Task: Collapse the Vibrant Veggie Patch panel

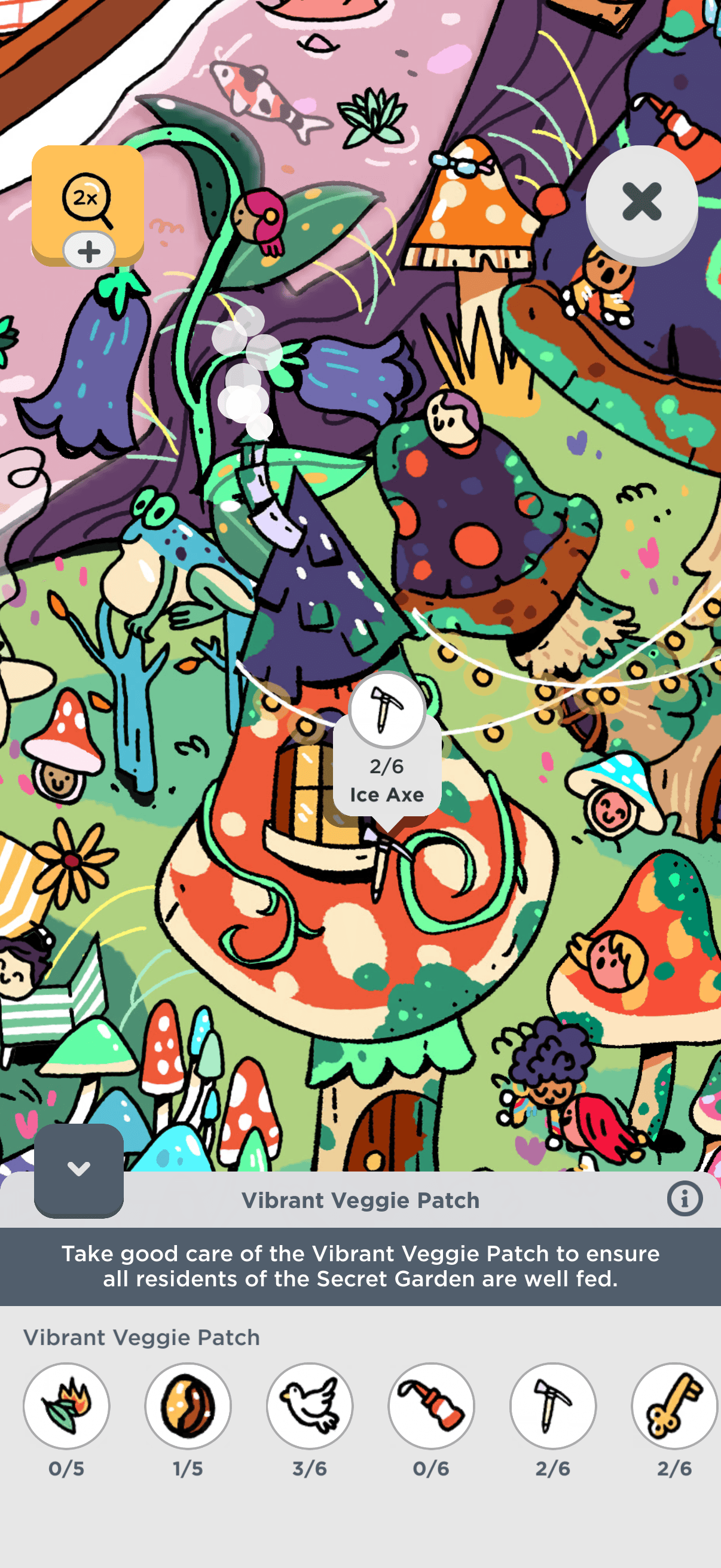Action: point(79,1169)
